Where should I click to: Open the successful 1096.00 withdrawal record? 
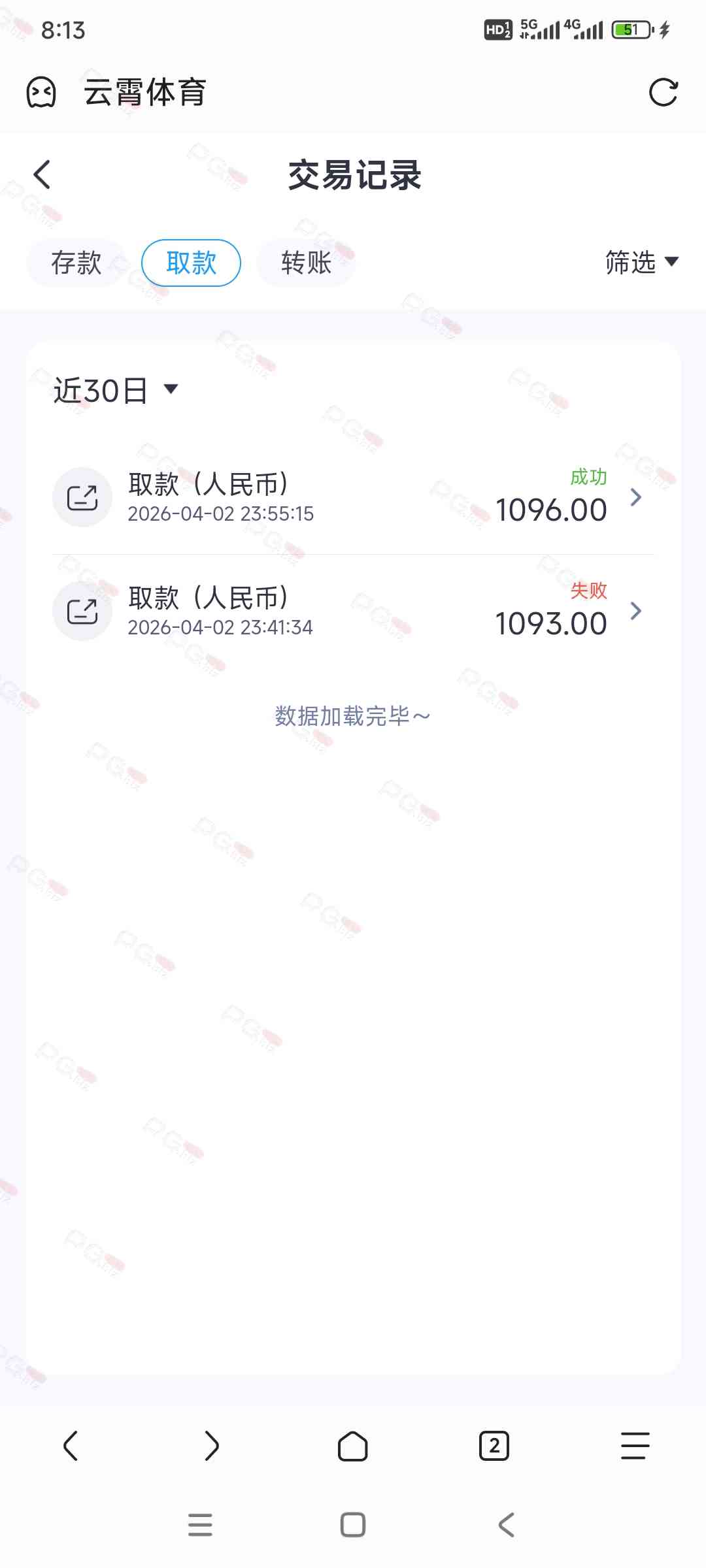tap(353, 498)
